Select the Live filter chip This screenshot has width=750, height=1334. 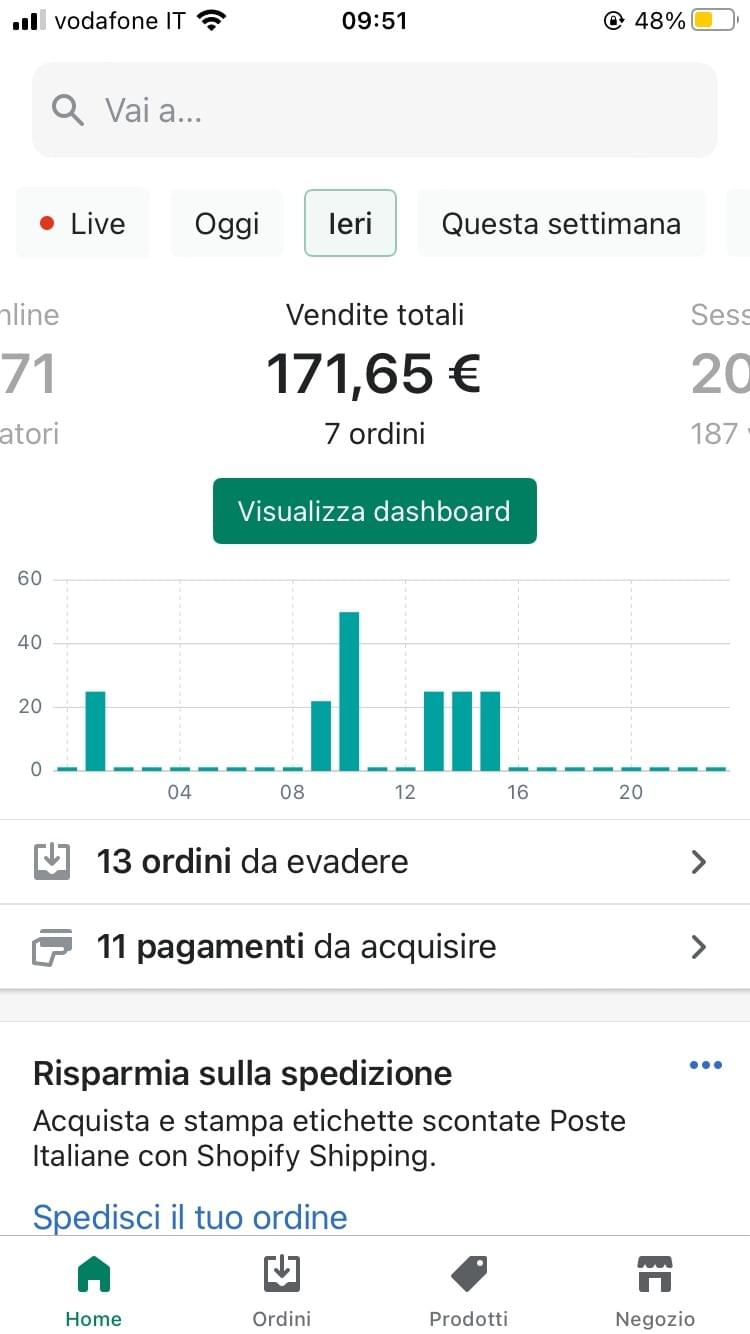tap(83, 223)
